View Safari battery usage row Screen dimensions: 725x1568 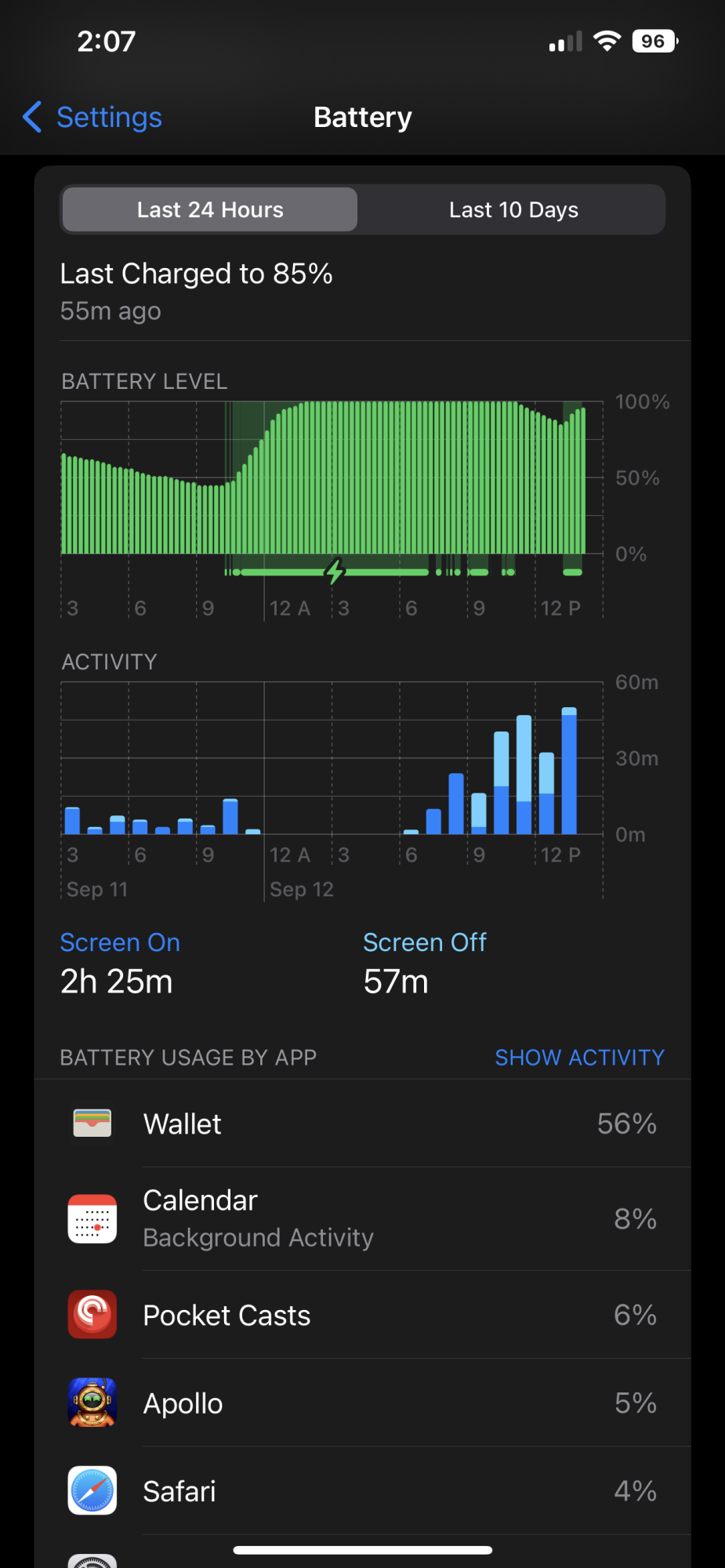(362, 1490)
